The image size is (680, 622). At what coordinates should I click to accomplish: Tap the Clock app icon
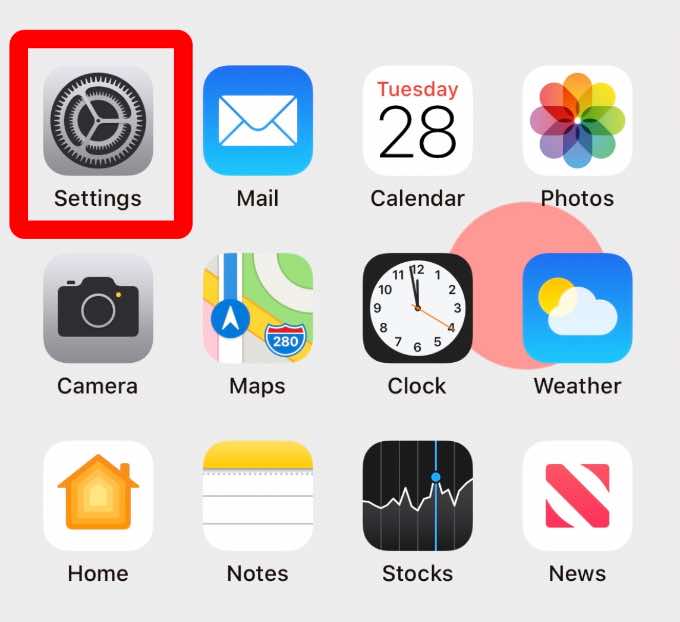coord(417,308)
